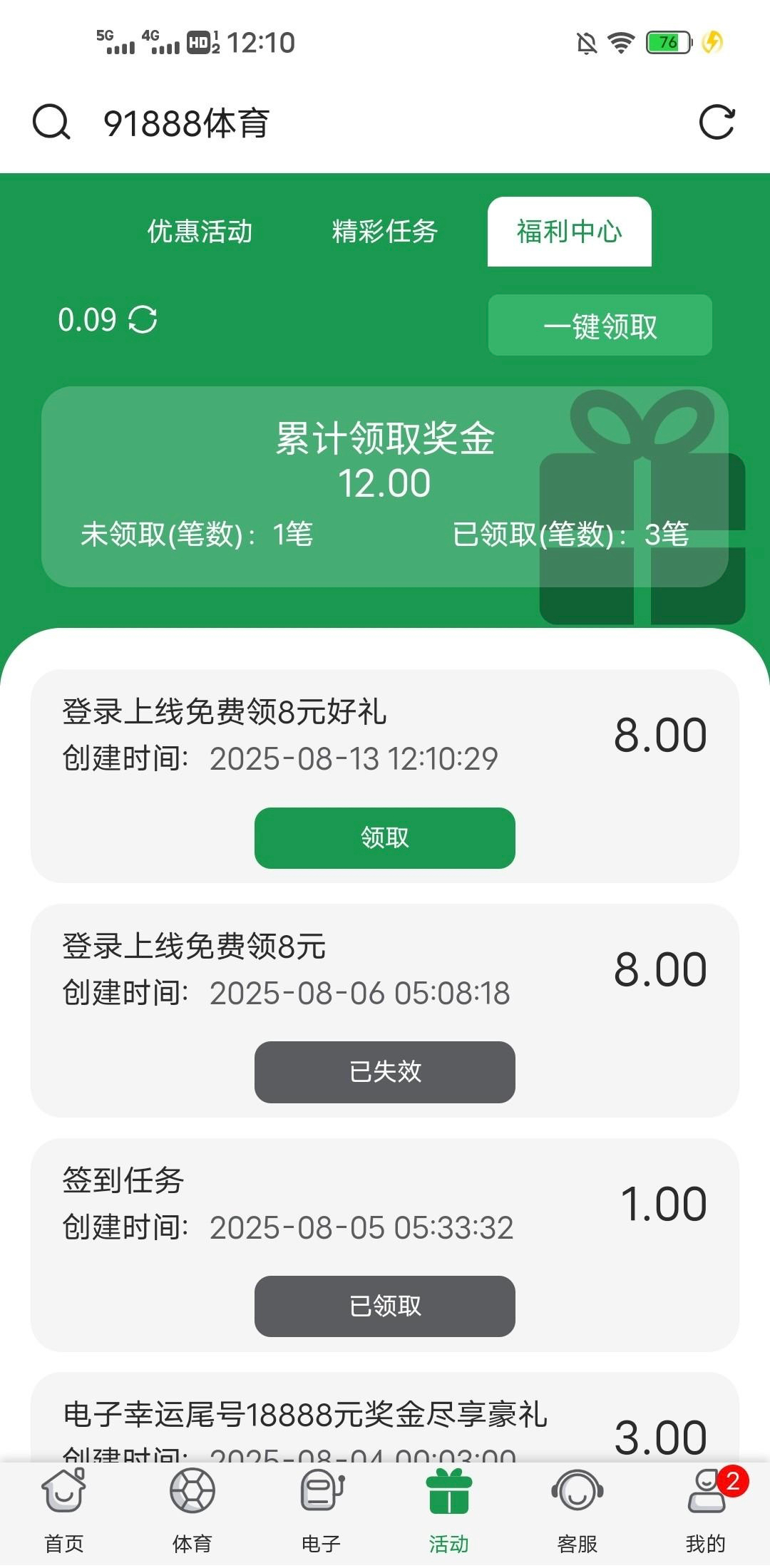Switch to the 优惠活动 tab
The width and height of the screenshot is (770, 1568).
coord(200,232)
